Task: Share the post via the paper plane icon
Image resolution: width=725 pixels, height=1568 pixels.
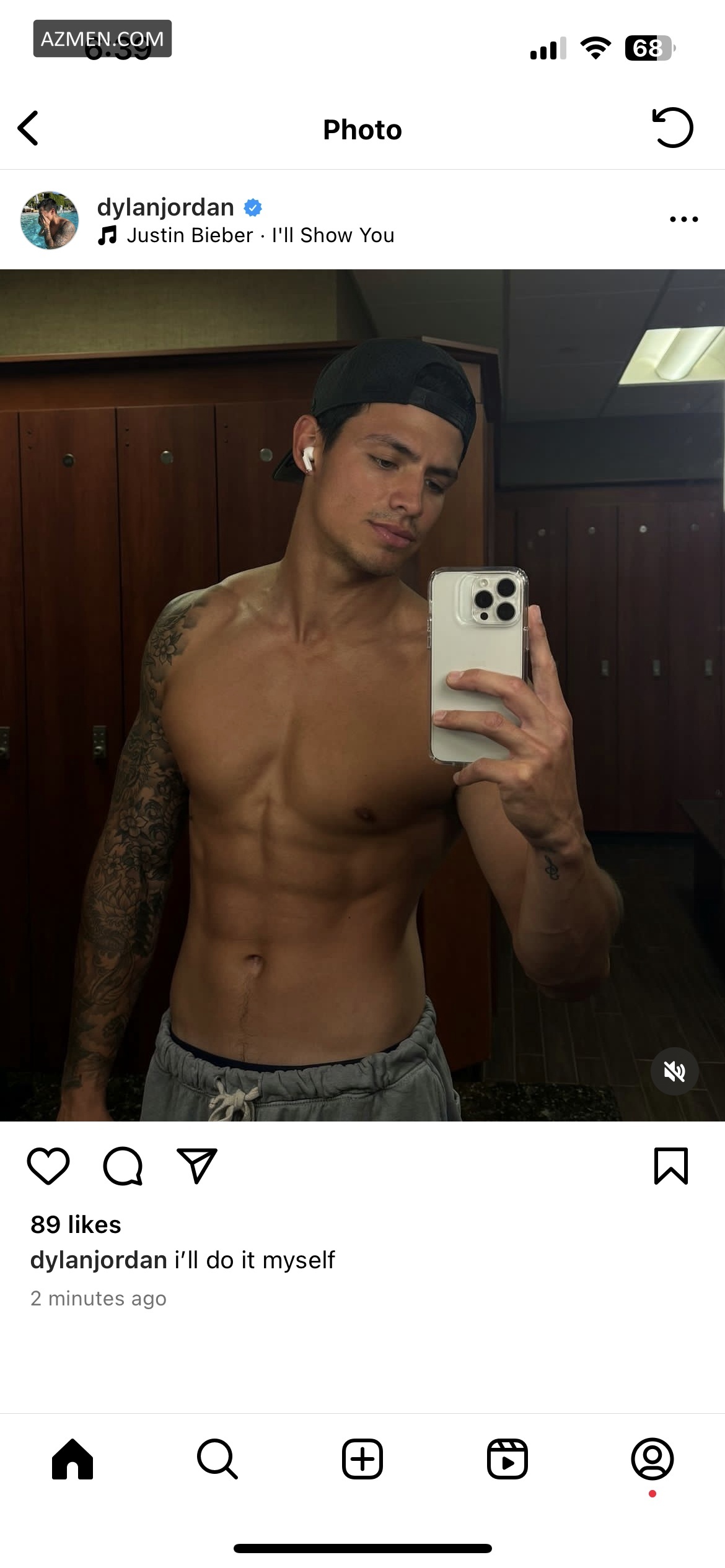Action: pyautogui.click(x=196, y=1166)
